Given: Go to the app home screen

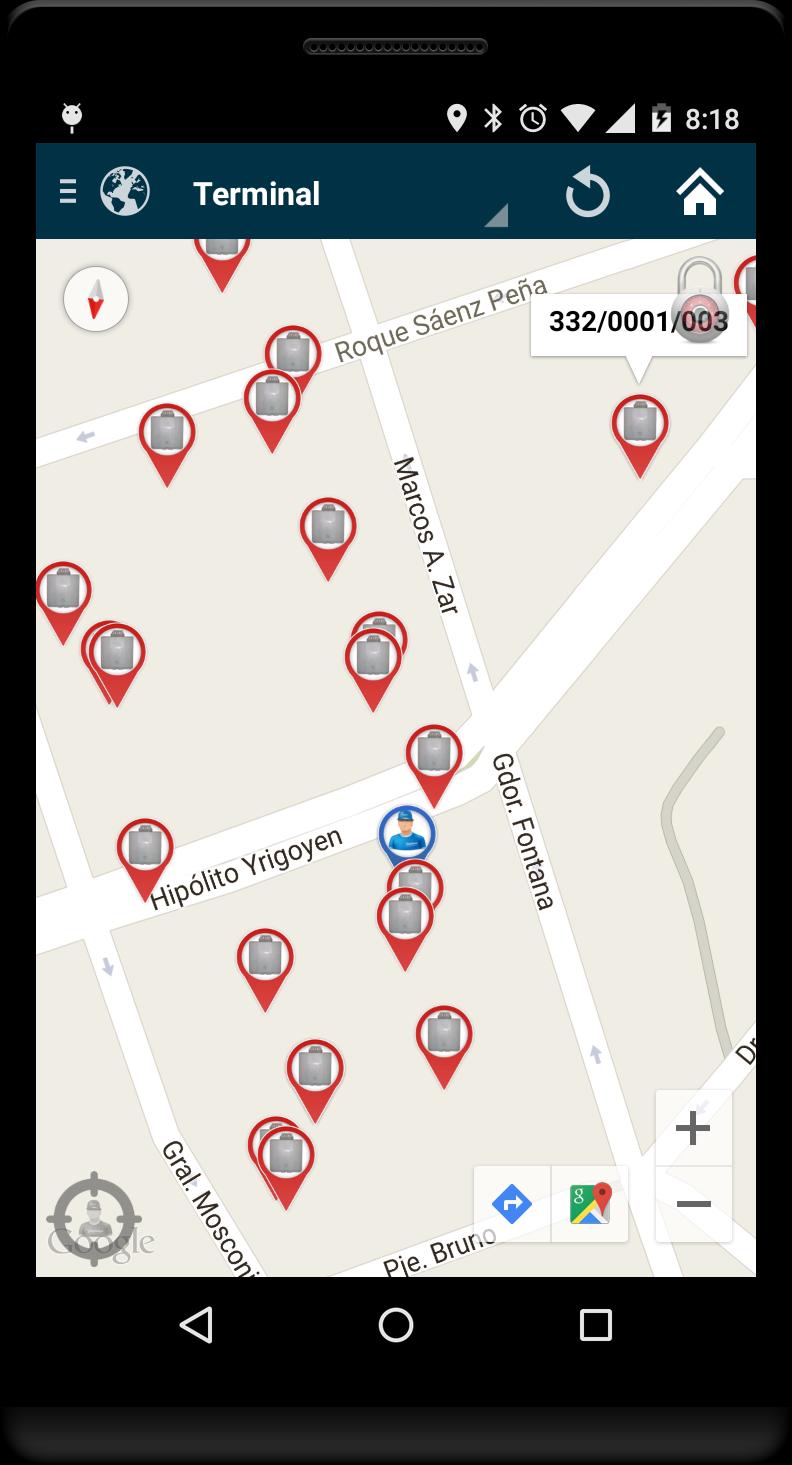Looking at the screenshot, I should [x=700, y=191].
